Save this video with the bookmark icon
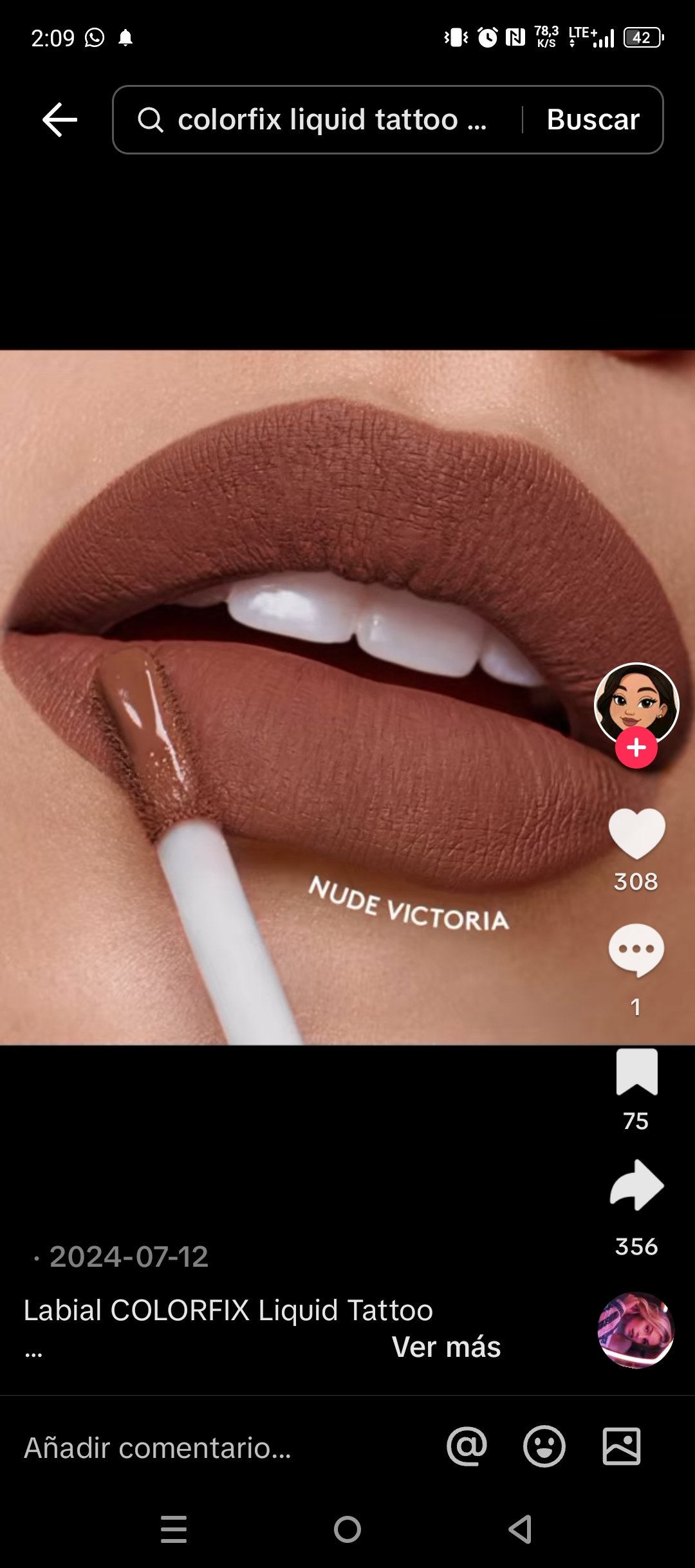Screen dimensions: 695x1568 tap(636, 1072)
